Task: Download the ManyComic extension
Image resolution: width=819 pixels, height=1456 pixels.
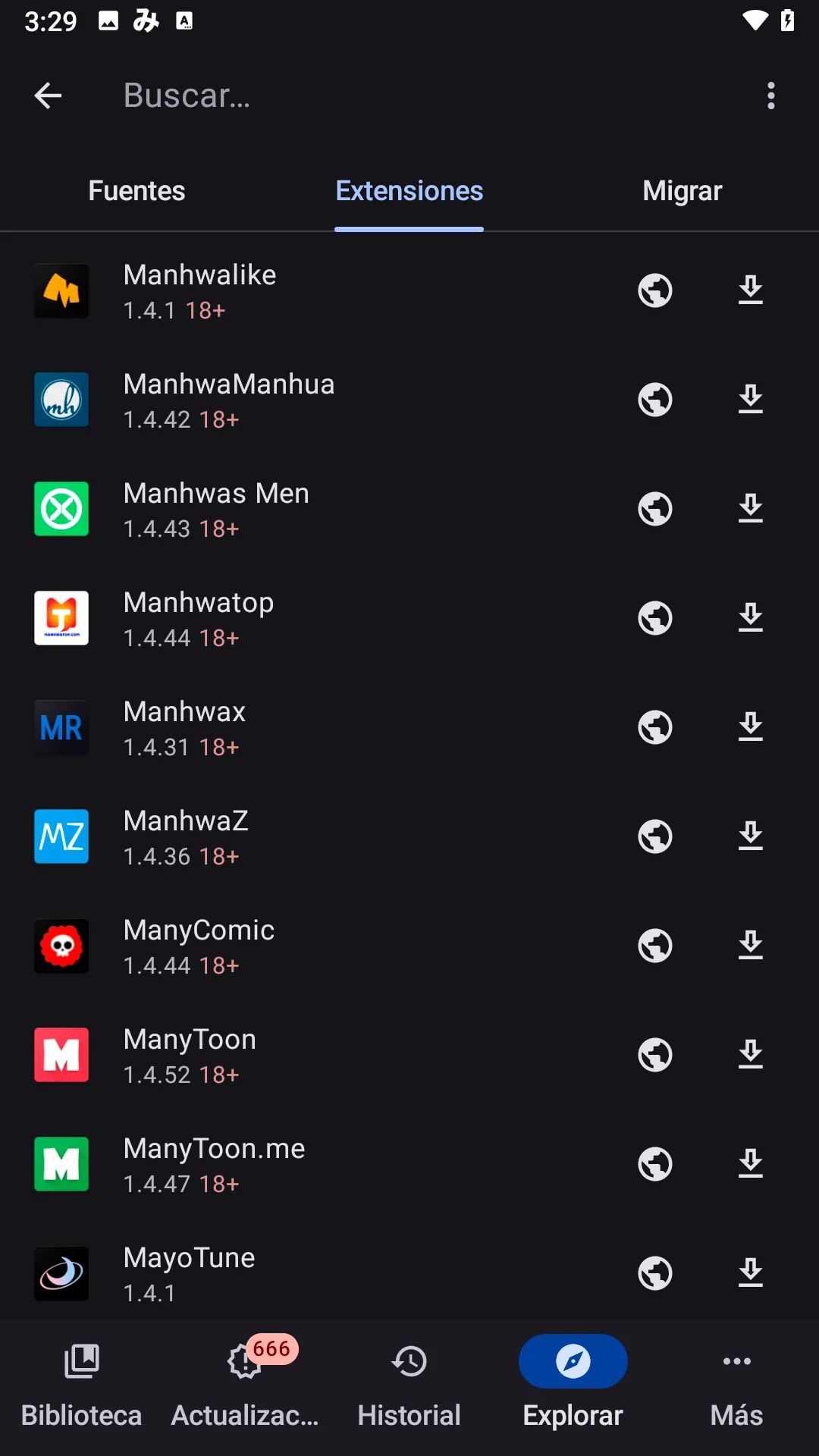Action: point(751,946)
